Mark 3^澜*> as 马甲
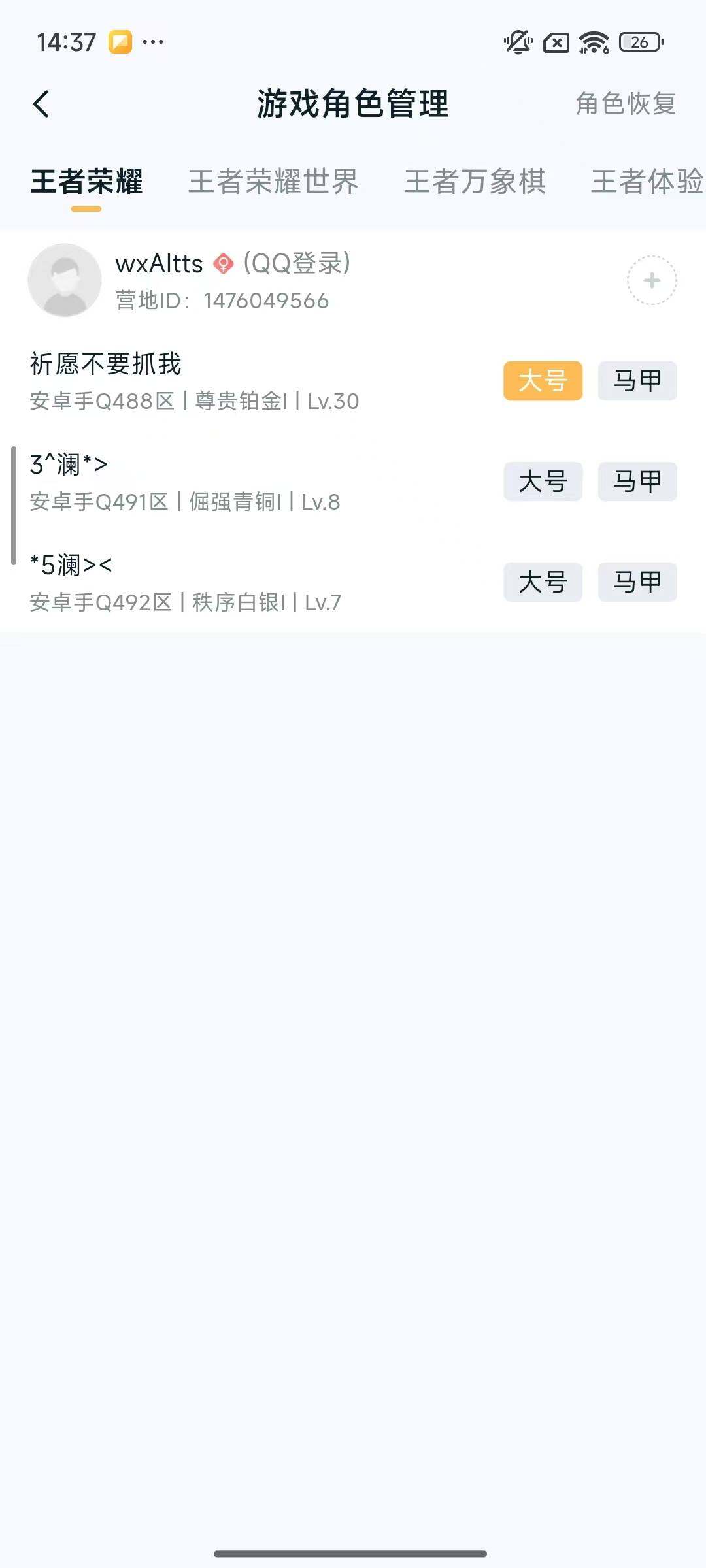Screen dimensions: 706x1568 click(x=637, y=482)
